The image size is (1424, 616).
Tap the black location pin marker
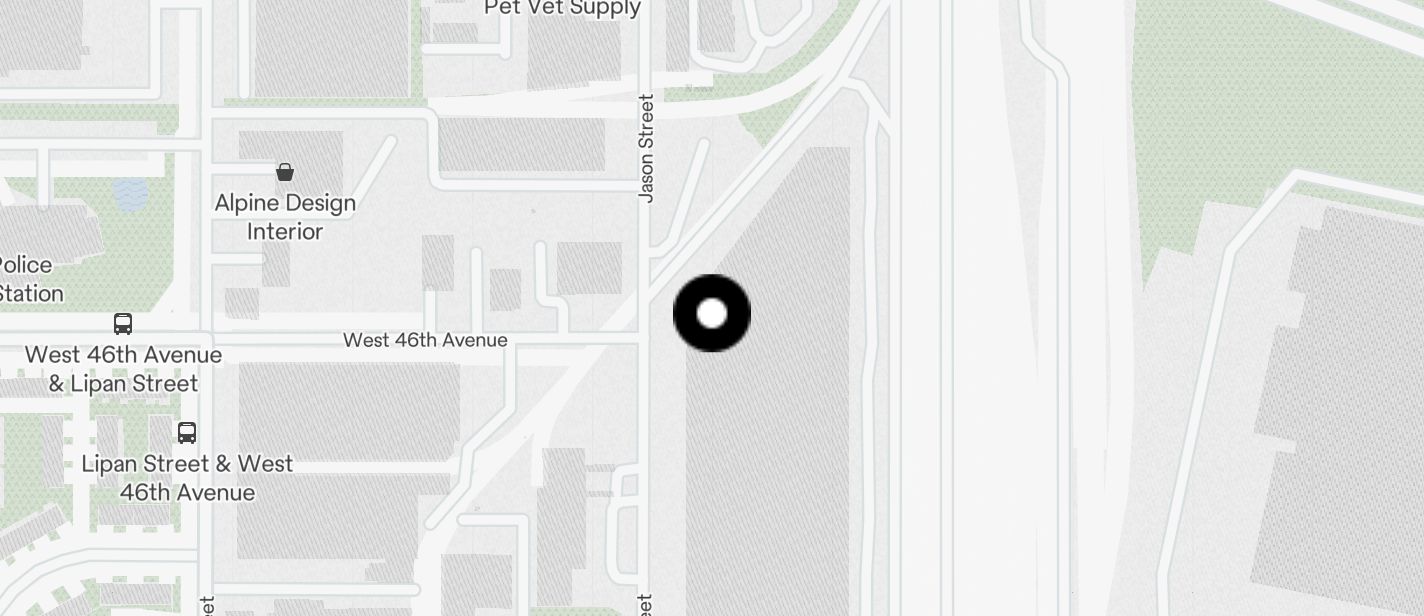pyautogui.click(x=711, y=314)
